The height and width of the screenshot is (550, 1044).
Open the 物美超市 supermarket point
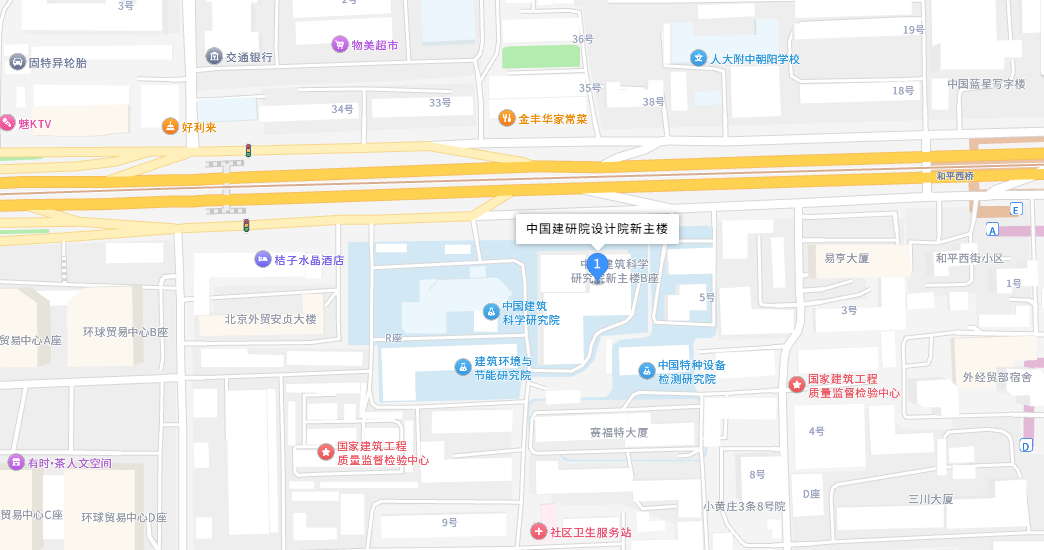(x=341, y=44)
